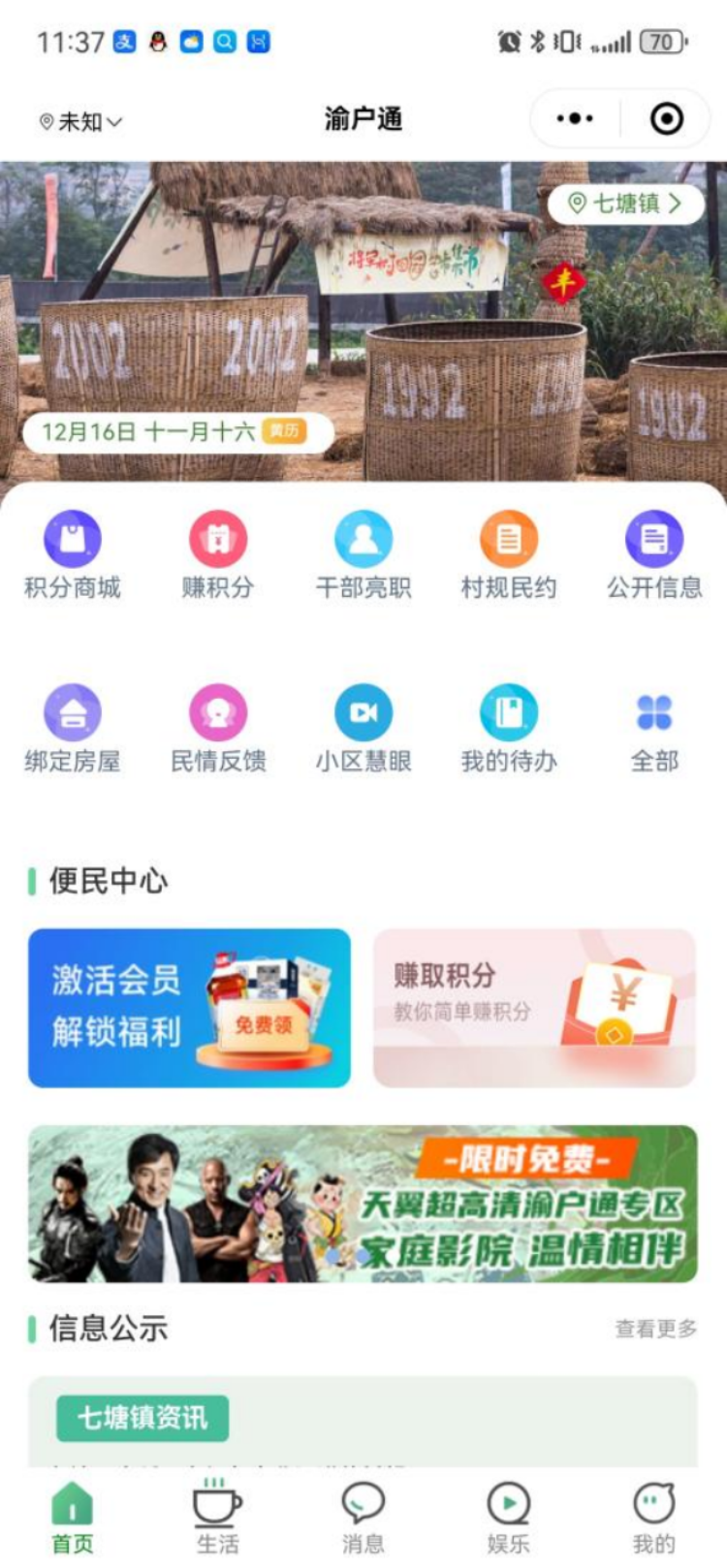
Task: Open the 天翼超高清 限时免费 banner
Action: coord(363,1204)
